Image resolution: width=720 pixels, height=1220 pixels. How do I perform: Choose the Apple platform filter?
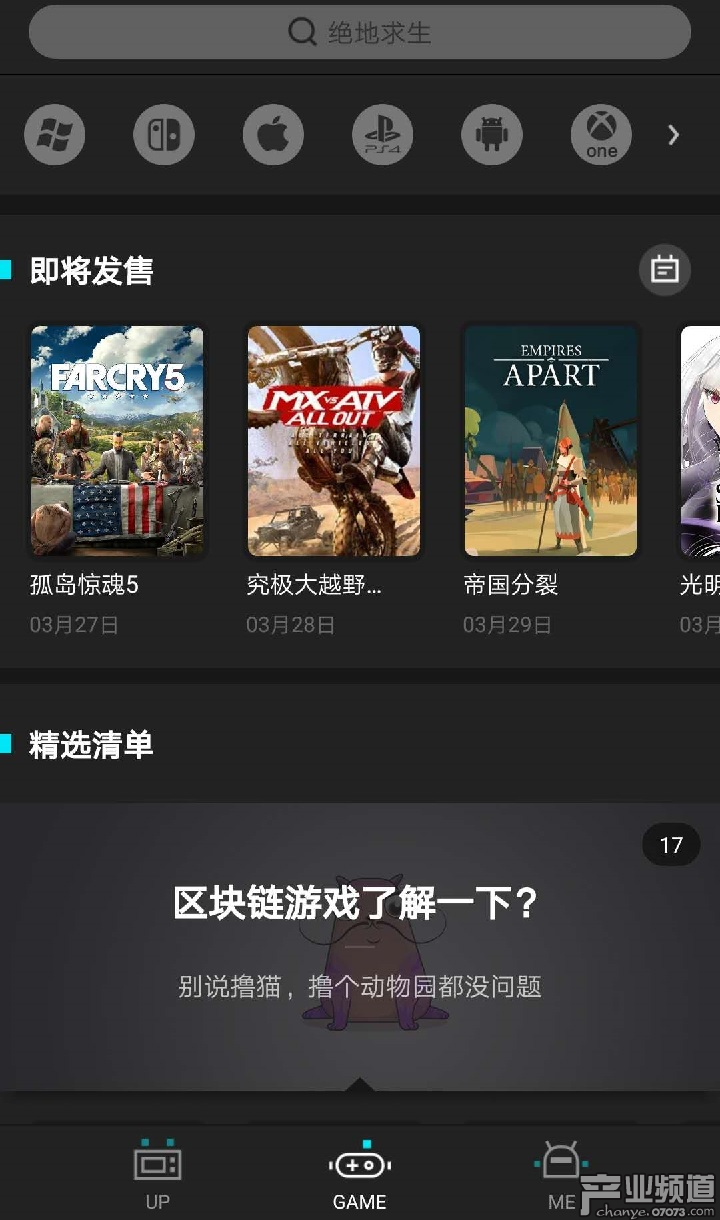(273, 134)
